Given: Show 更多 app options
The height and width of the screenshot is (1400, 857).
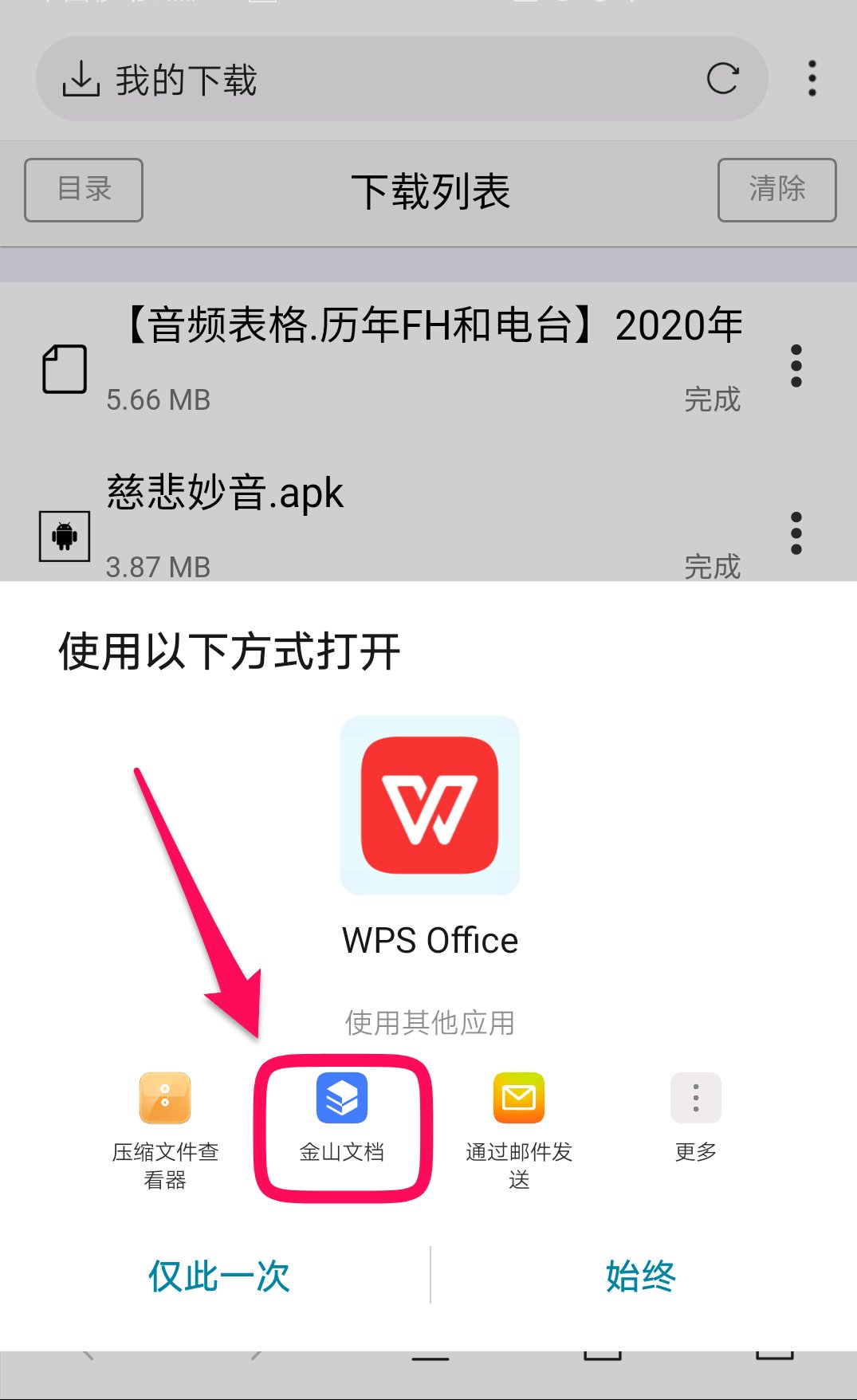Looking at the screenshot, I should pyautogui.click(x=695, y=1116).
